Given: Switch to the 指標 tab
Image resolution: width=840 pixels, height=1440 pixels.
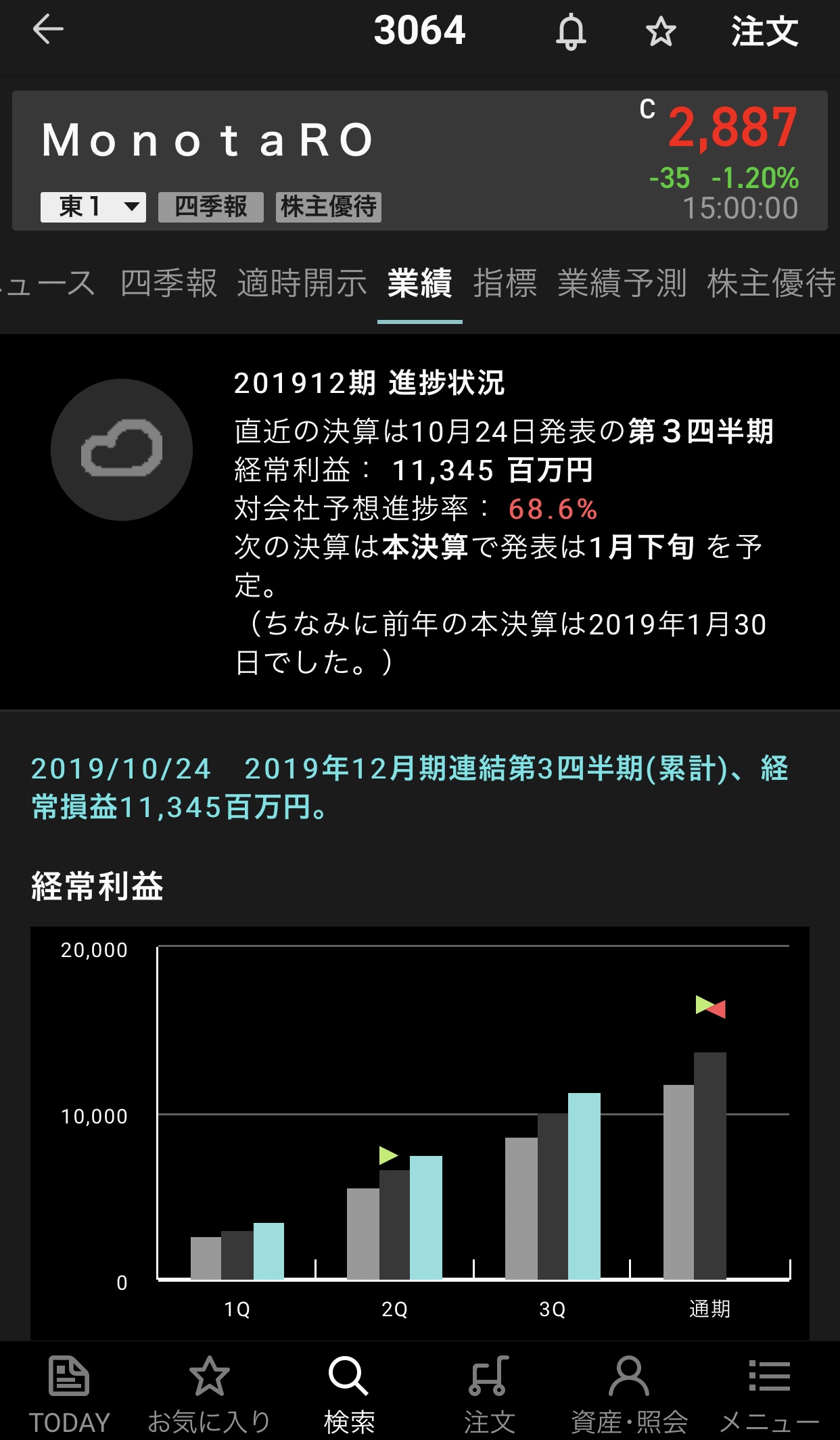Looking at the screenshot, I should (505, 283).
